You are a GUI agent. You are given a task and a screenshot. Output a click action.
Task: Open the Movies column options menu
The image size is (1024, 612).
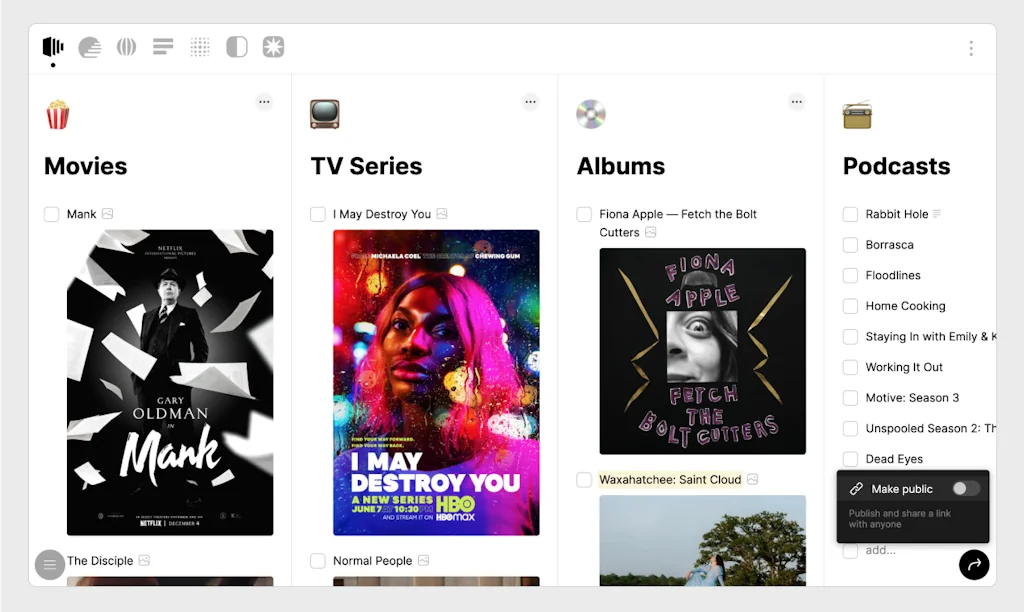coord(264,101)
